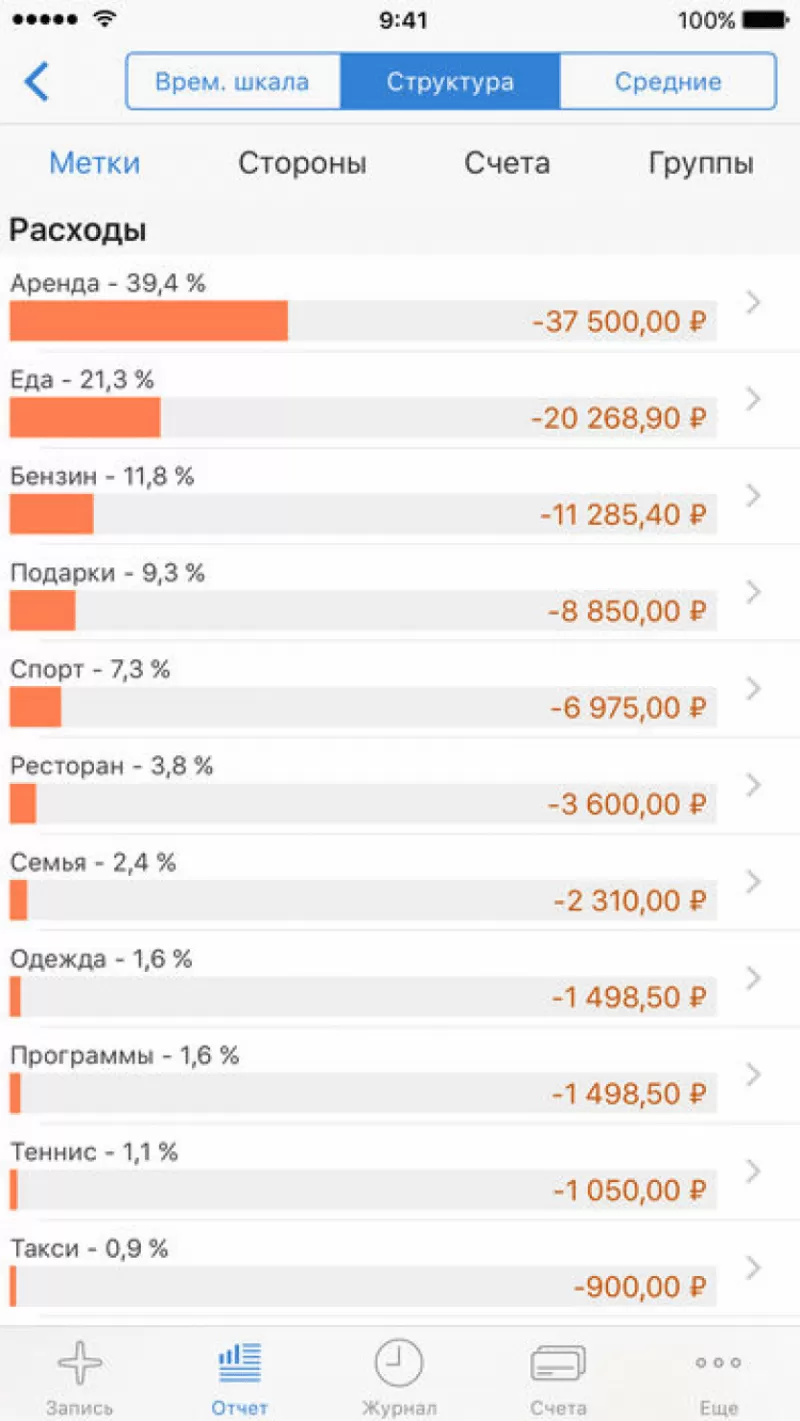Viewport: 800px width, 1421px height.
Task: Open the Журнал tab
Action: [399, 1377]
